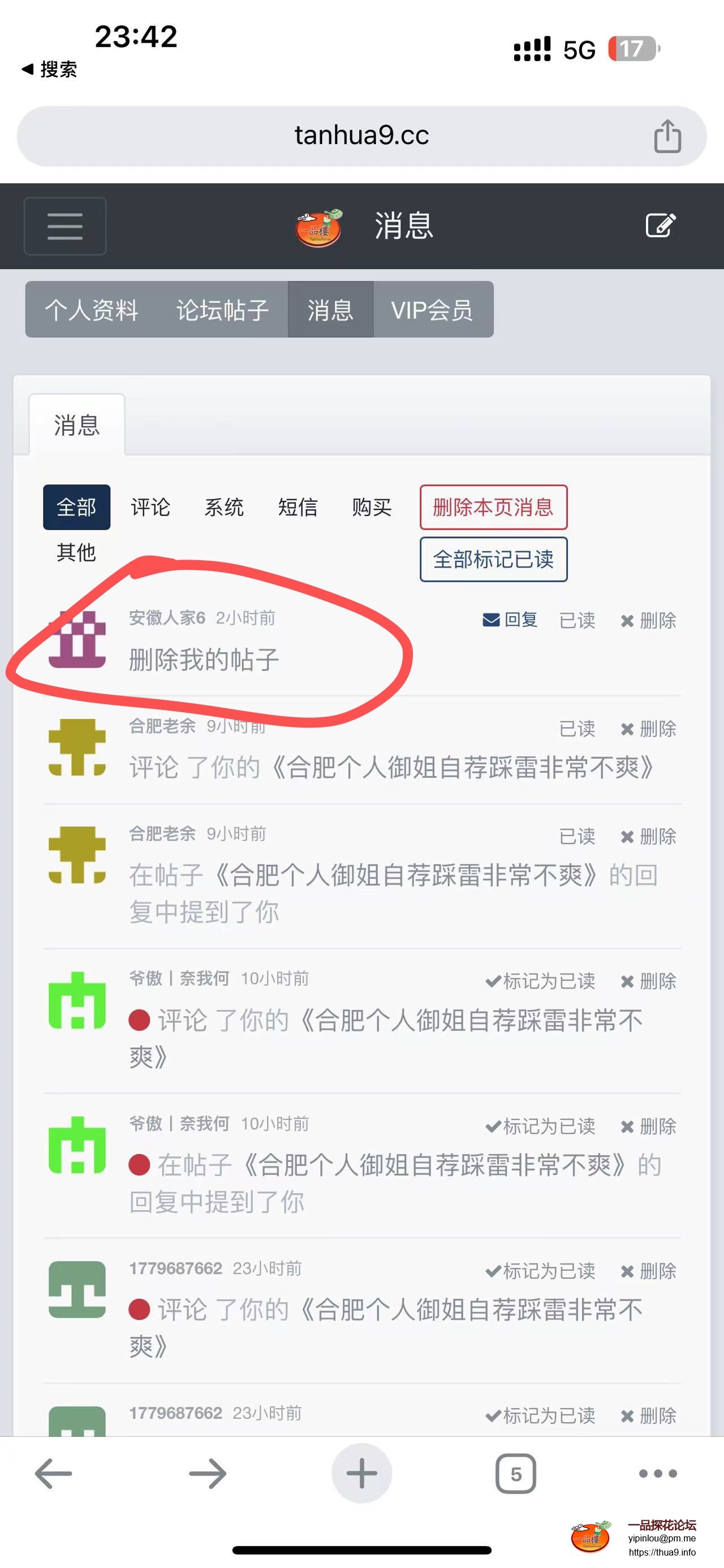The width and height of the screenshot is (724, 1568).
Task: Tap 删除本页消息 button
Action: click(x=493, y=507)
